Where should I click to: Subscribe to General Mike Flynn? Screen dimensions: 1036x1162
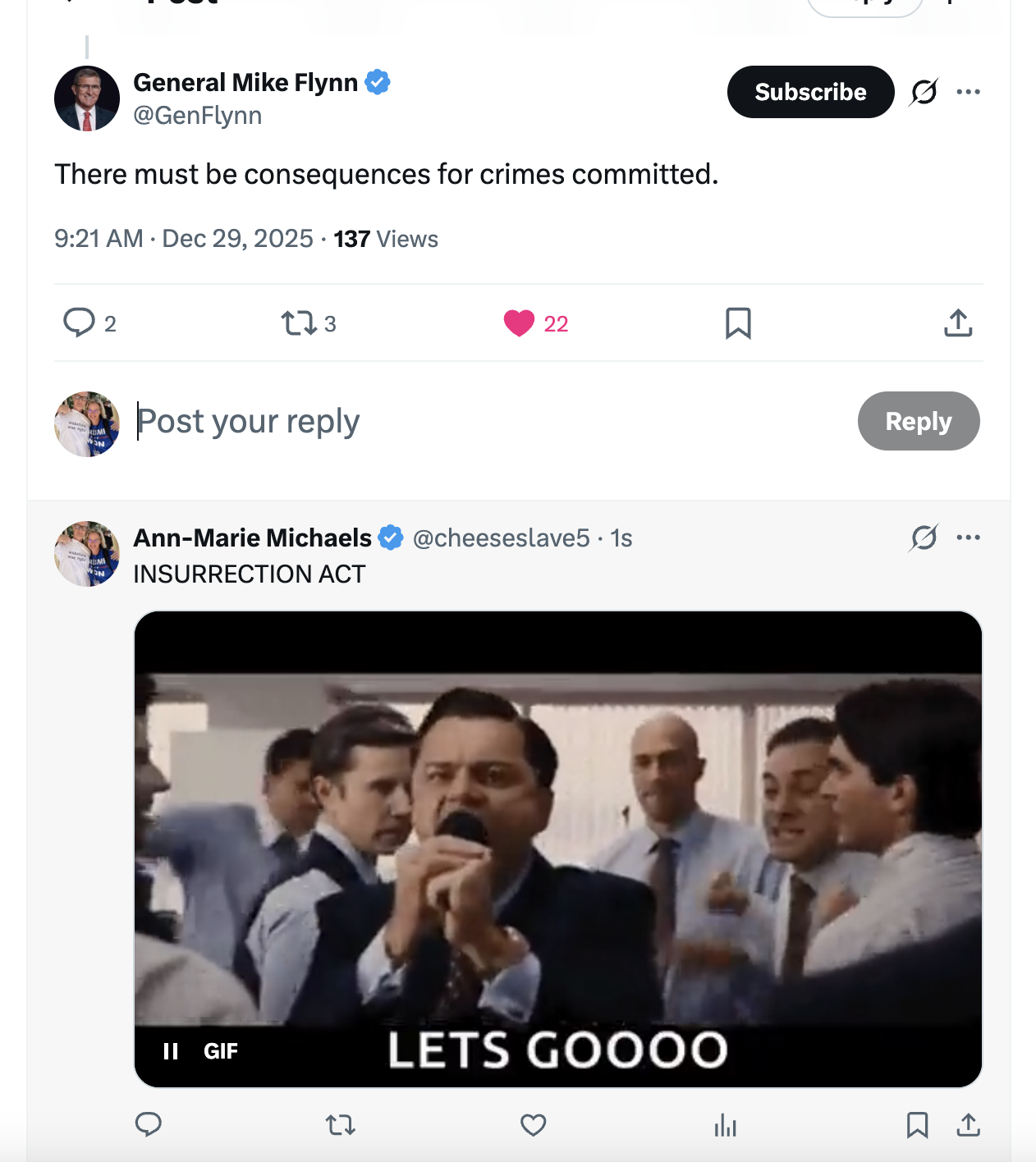pyautogui.click(x=810, y=92)
